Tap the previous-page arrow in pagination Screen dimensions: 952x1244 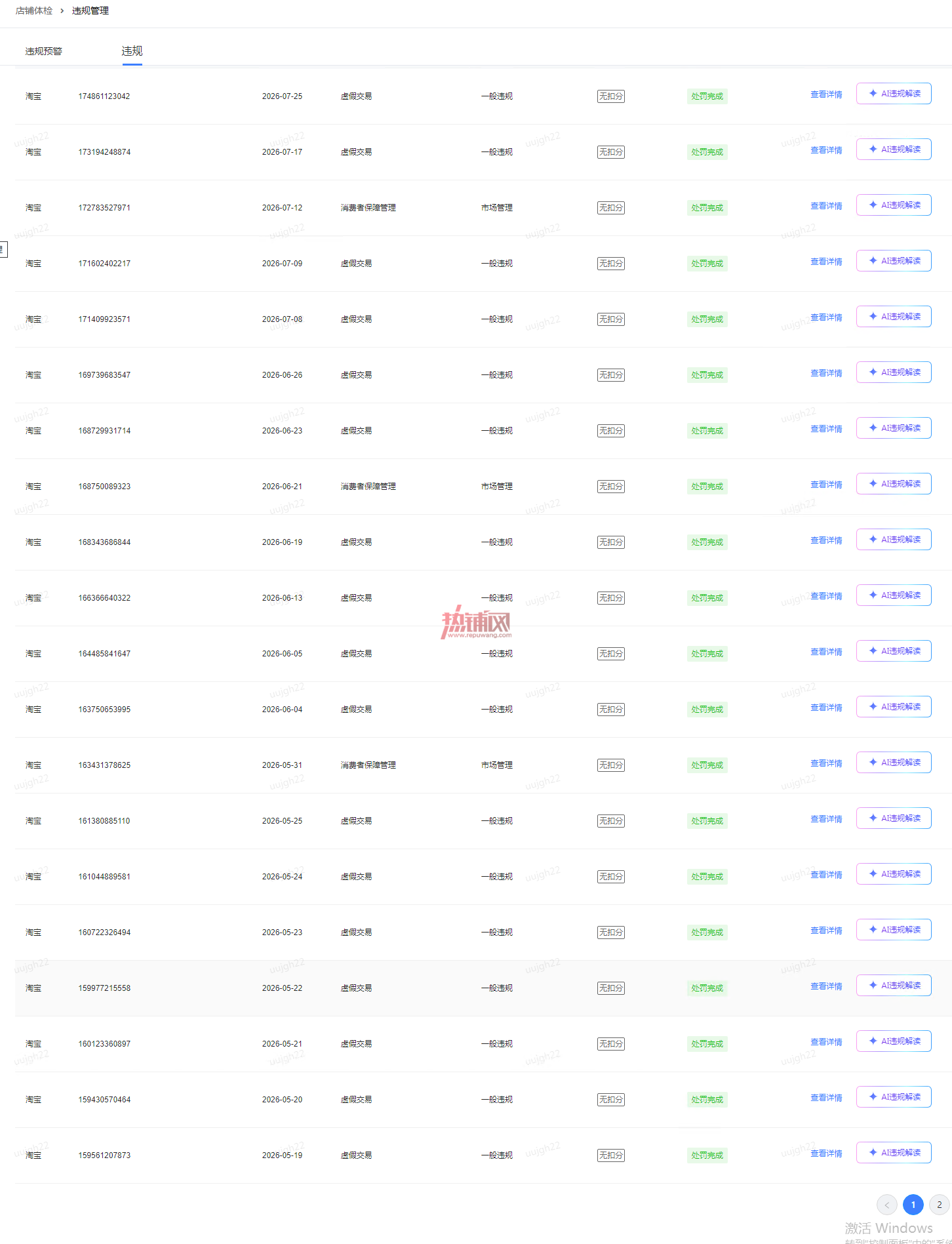[x=887, y=1205]
